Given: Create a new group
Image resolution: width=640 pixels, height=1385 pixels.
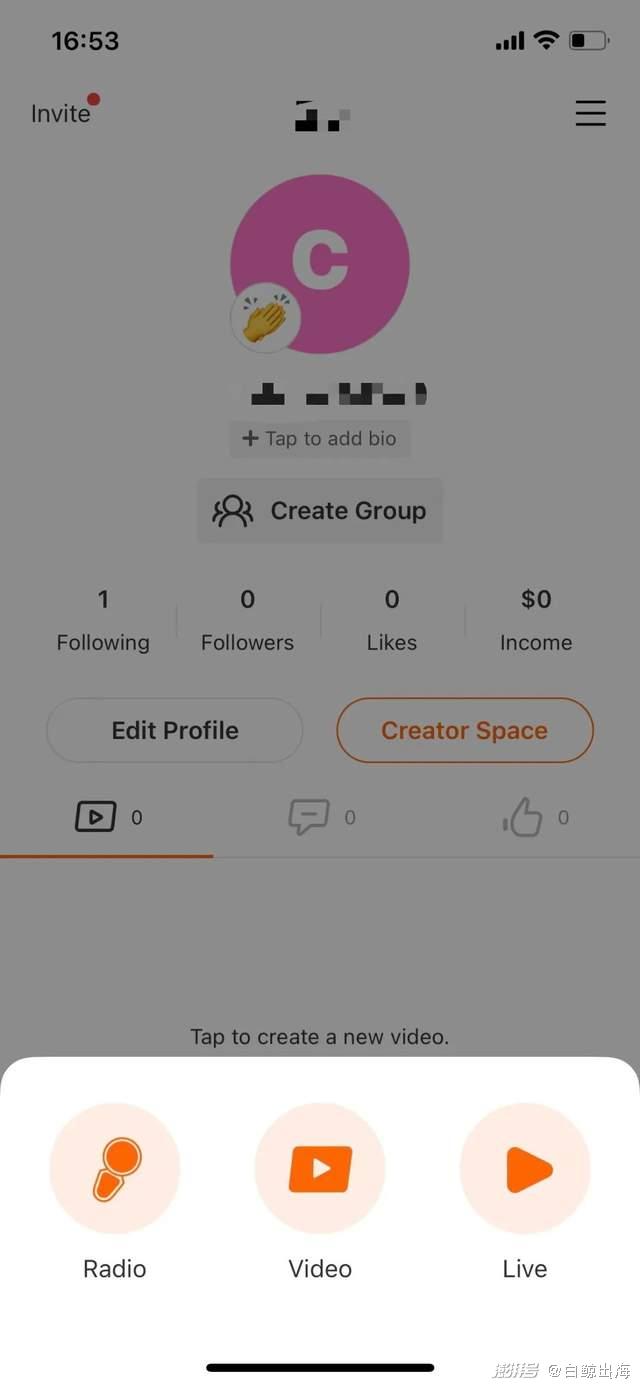Looking at the screenshot, I should 320,510.
